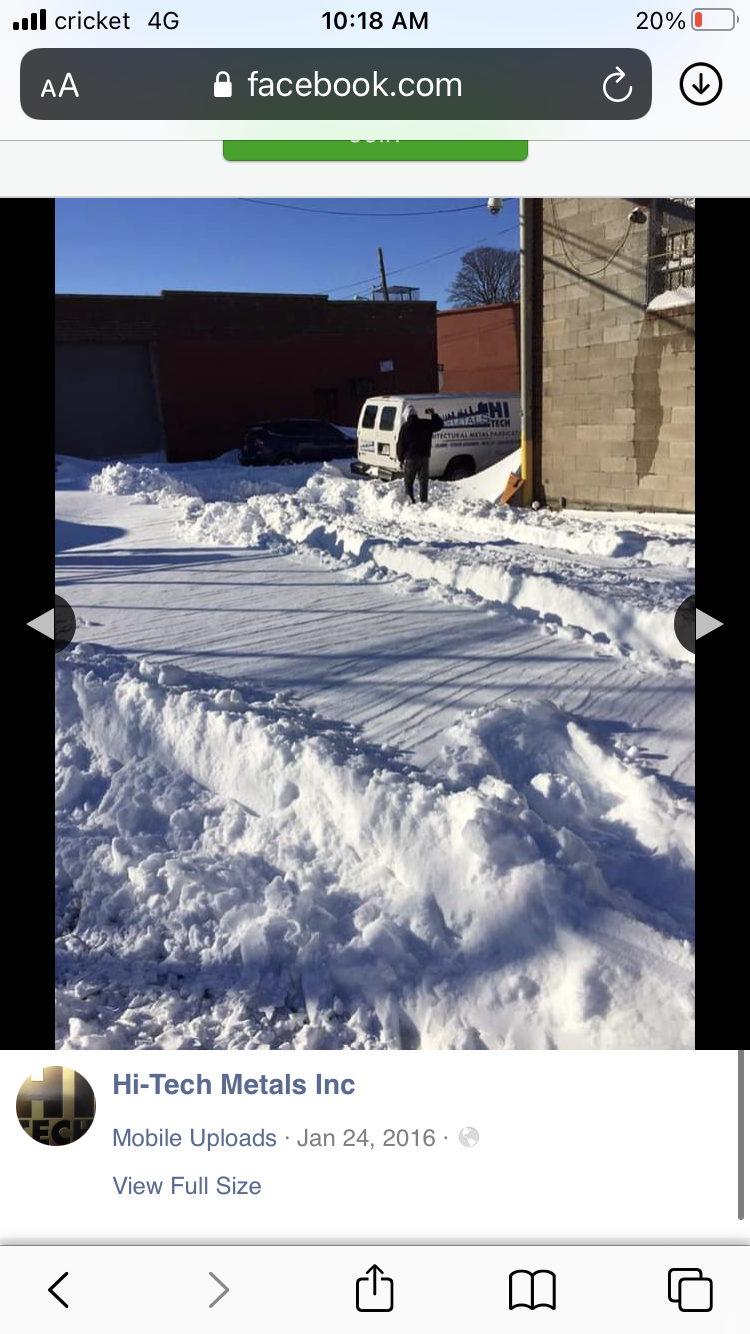The width and height of the screenshot is (750, 1334).
Task: Reload the current page
Action: tap(617, 85)
